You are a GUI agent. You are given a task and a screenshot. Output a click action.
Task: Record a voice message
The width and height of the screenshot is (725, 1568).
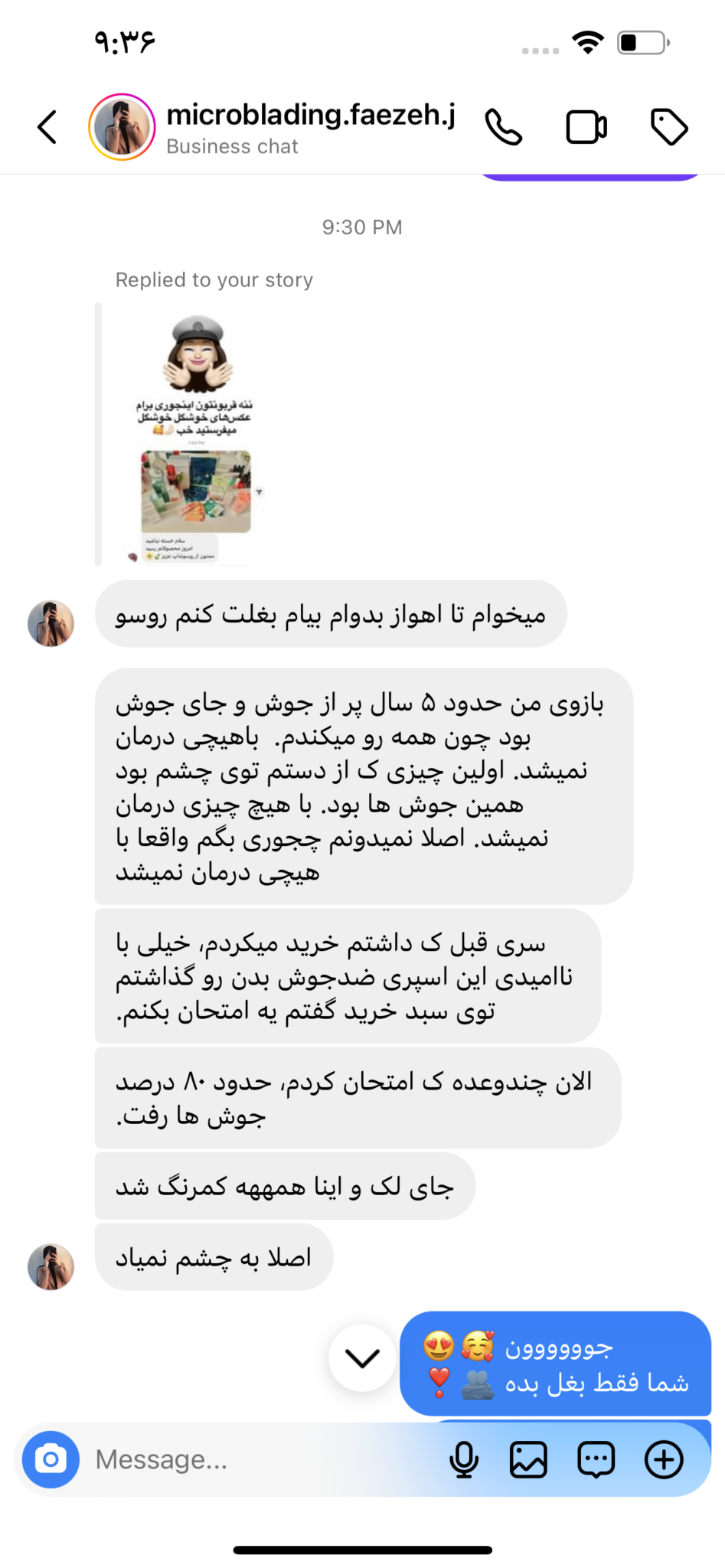tap(463, 1459)
